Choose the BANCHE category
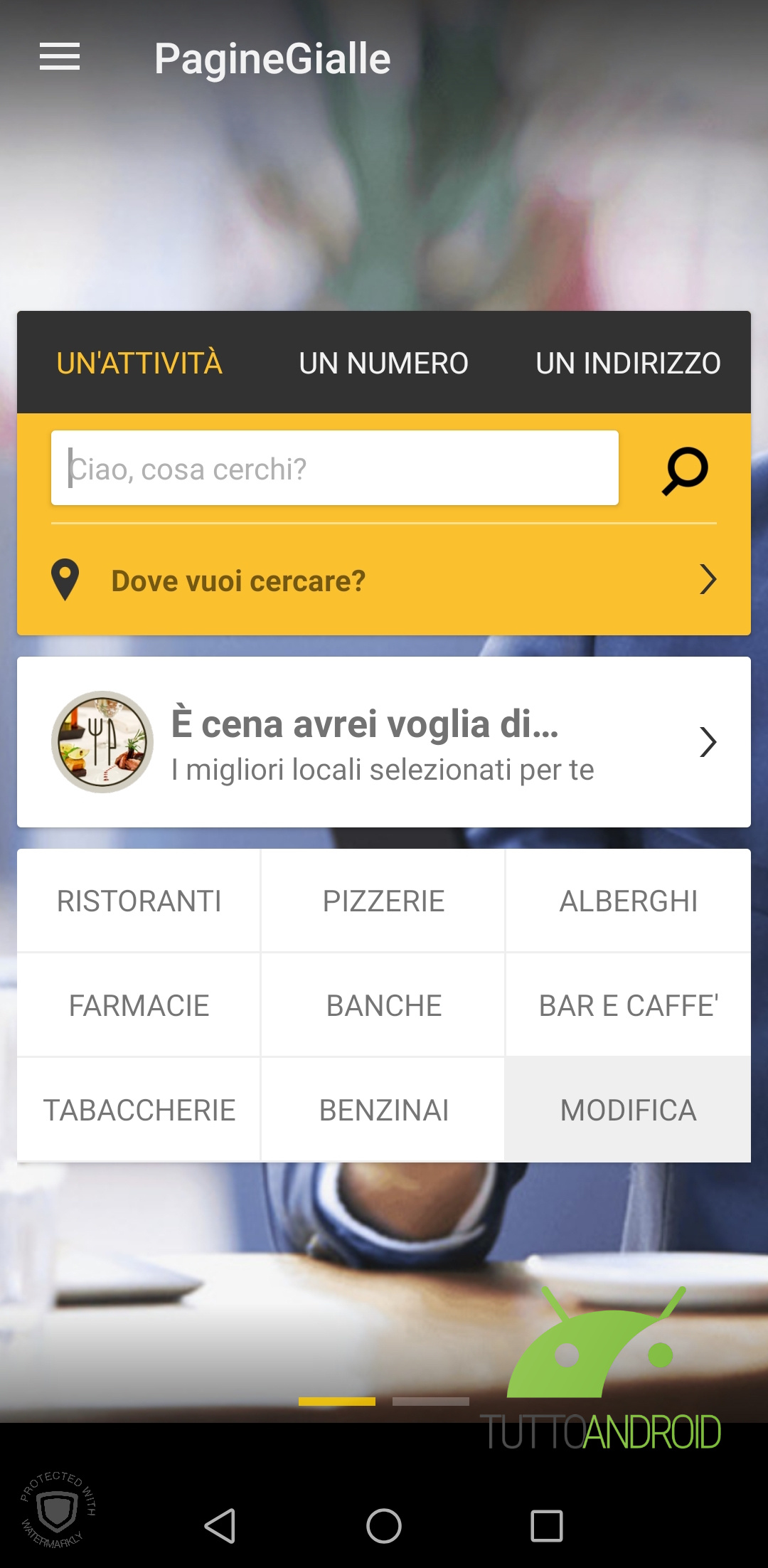The image size is (768, 1568). click(x=383, y=1006)
